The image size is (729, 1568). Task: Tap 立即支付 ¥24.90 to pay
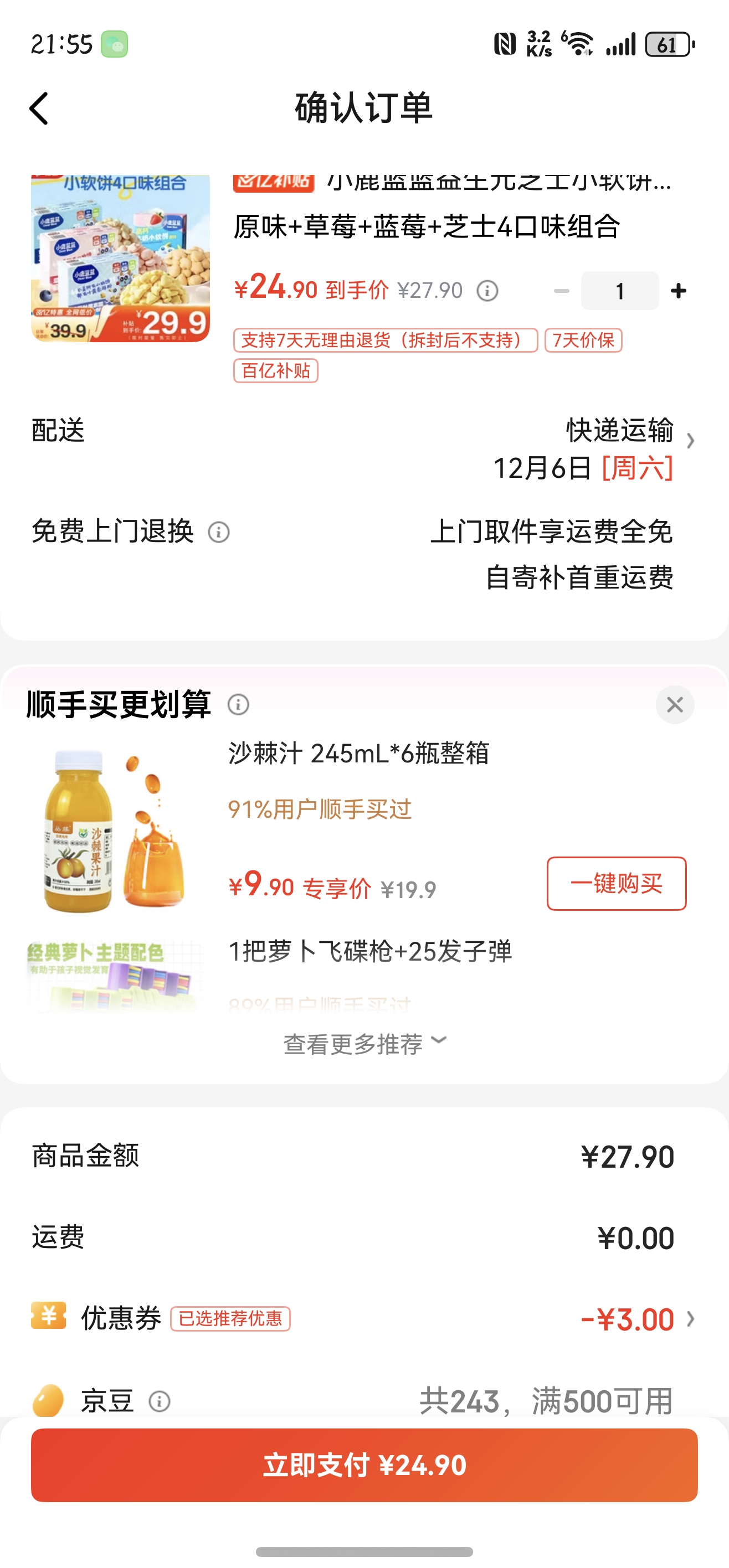pos(364,1464)
